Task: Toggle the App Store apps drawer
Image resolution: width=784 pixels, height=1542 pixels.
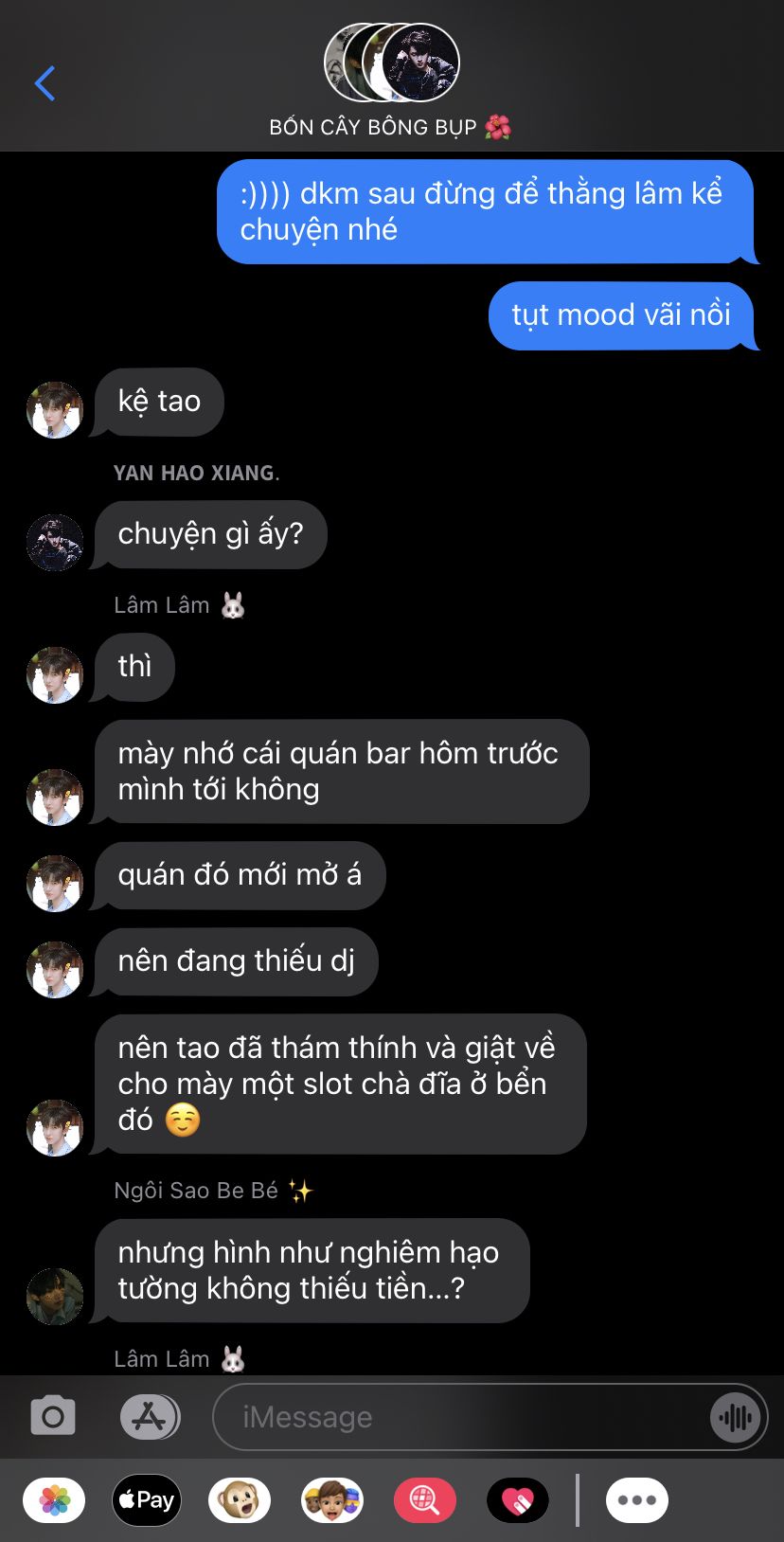Action: click(x=150, y=1417)
